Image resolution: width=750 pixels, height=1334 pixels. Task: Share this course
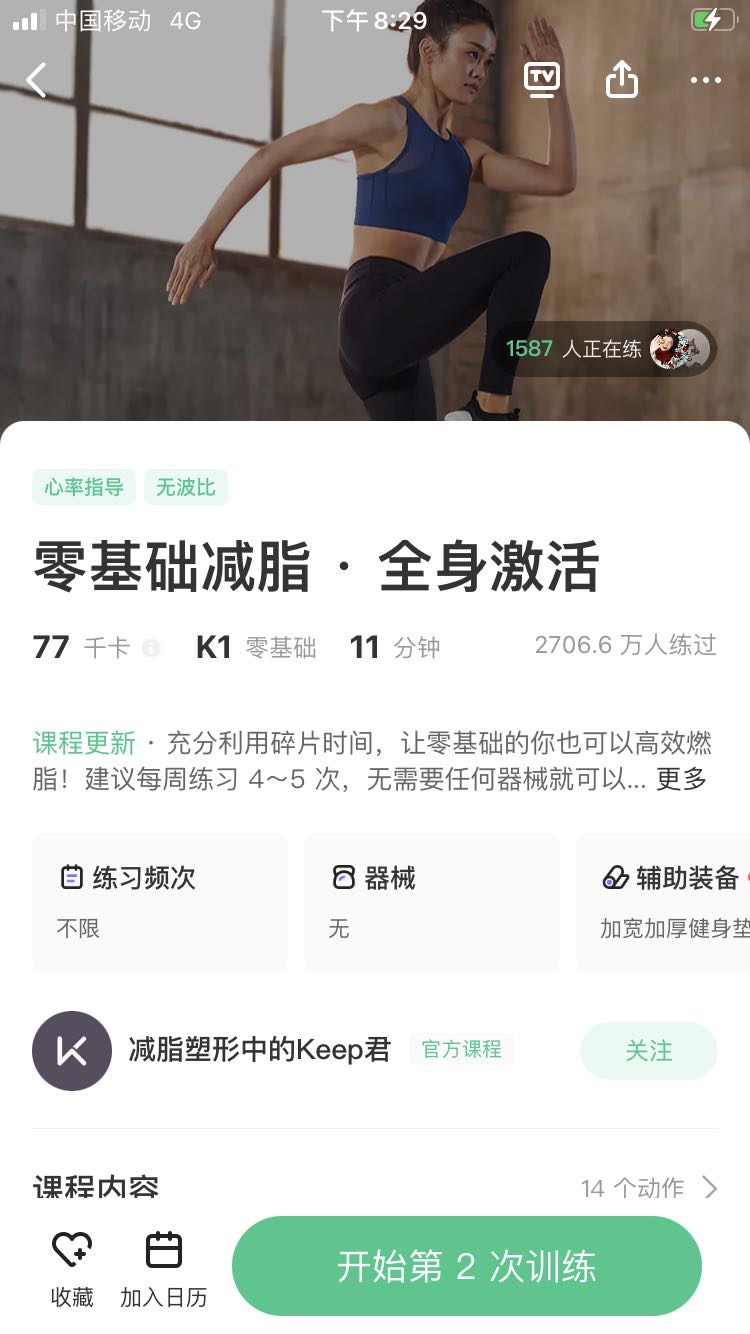click(x=622, y=80)
